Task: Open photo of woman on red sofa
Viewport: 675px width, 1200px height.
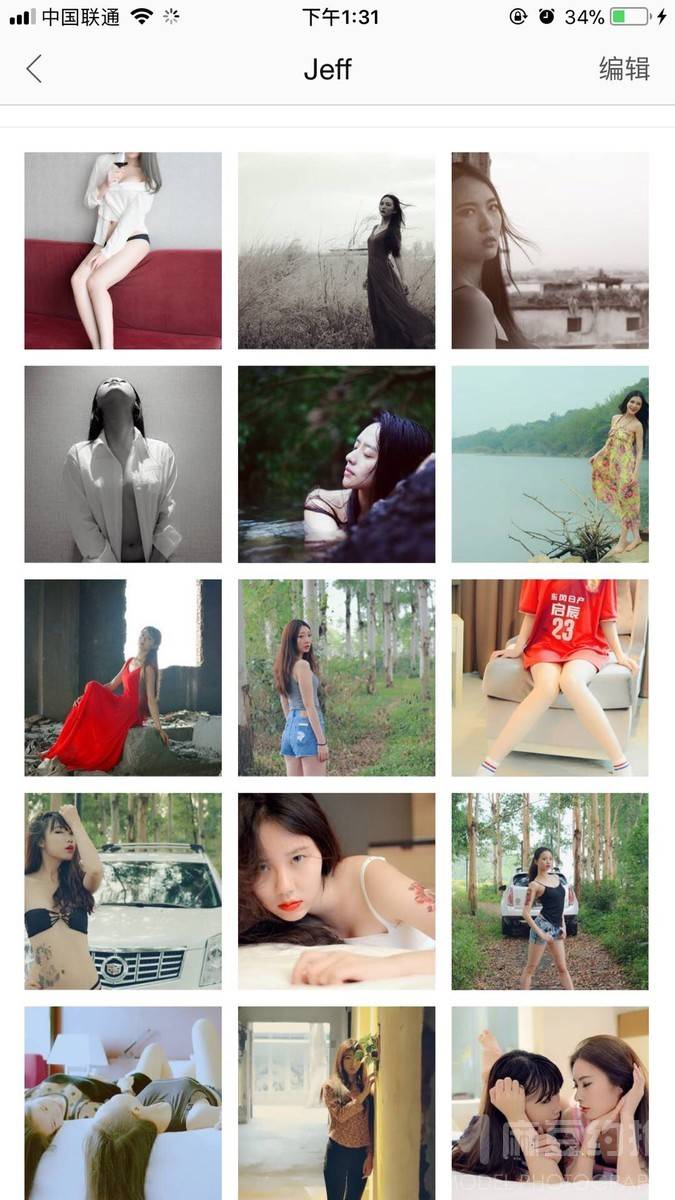Action: click(x=123, y=250)
